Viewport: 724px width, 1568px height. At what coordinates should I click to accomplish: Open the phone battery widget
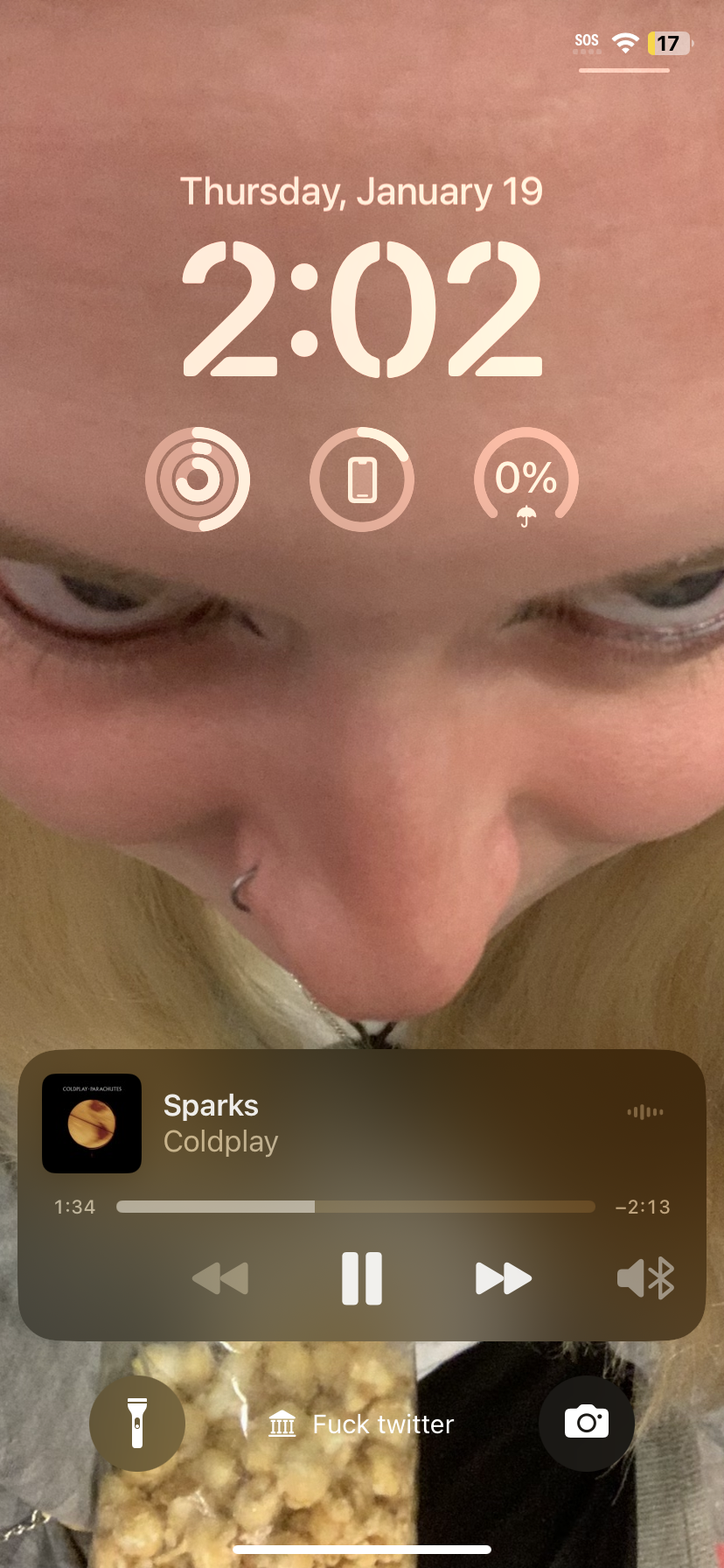tap(362, 479)
